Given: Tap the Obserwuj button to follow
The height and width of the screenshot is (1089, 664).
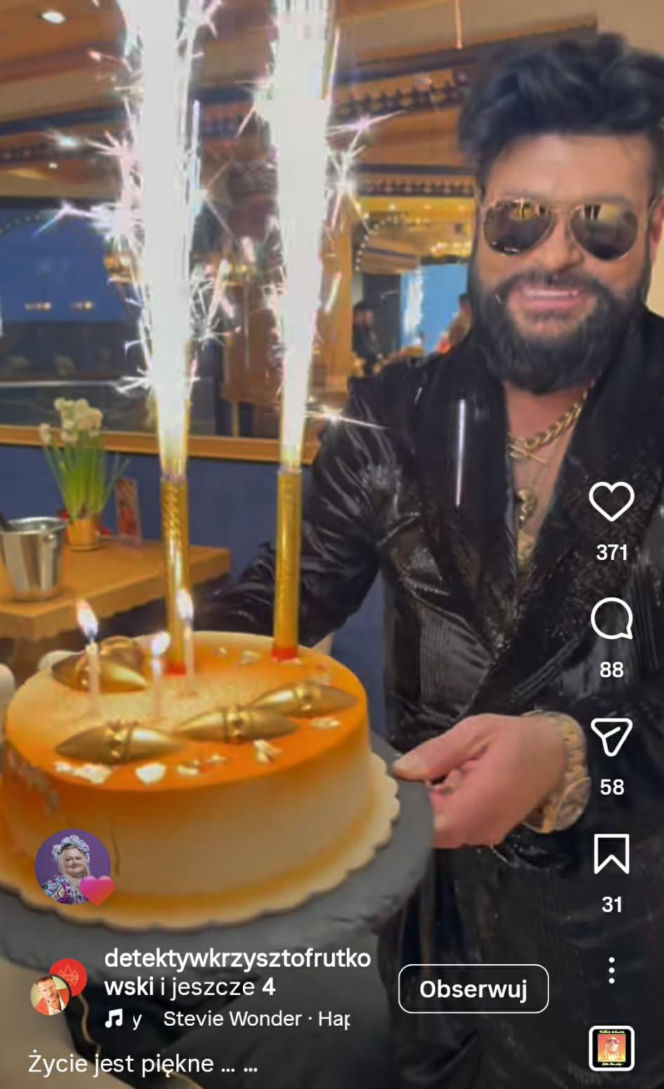Looking at the screenshot, I should coord(473,989).
